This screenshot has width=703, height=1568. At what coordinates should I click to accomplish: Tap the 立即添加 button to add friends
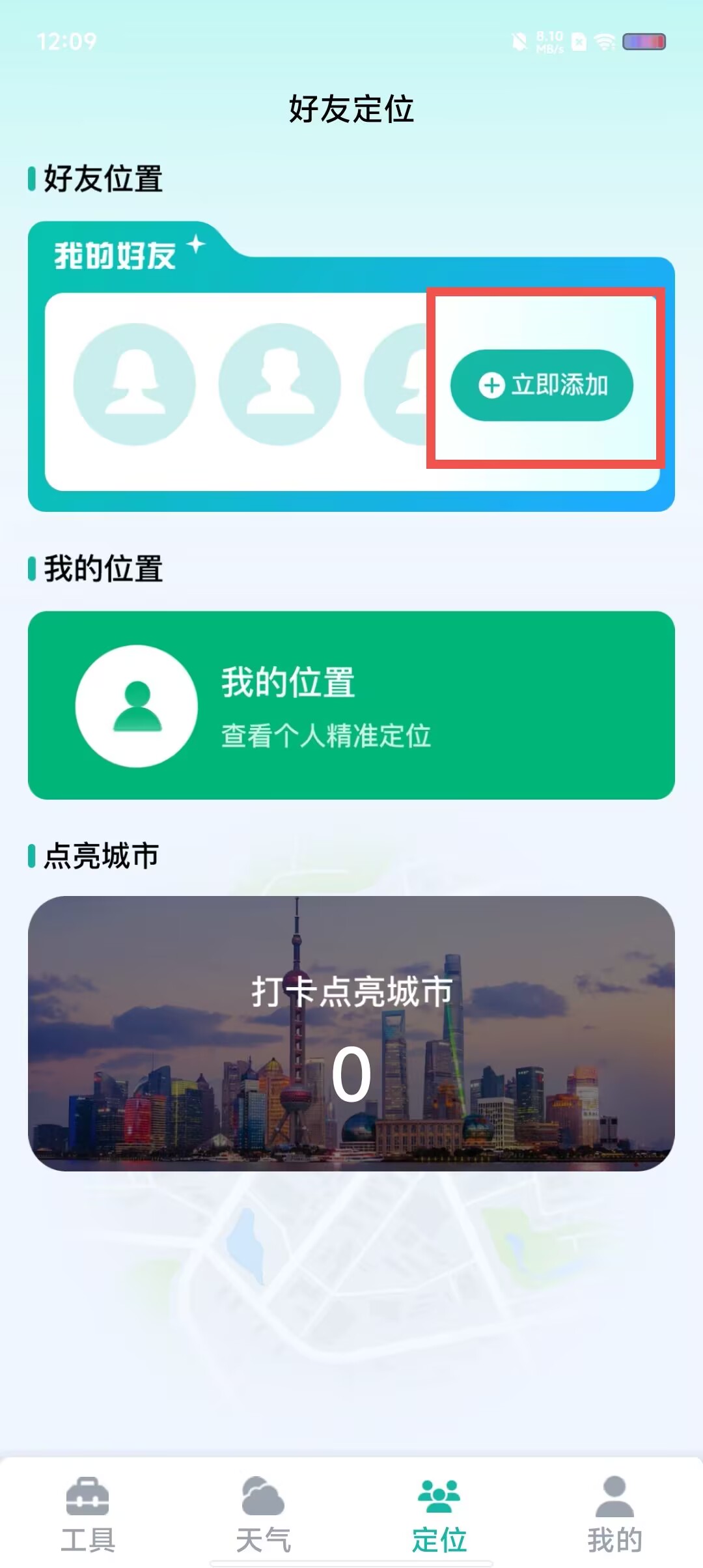click(542, 385)
